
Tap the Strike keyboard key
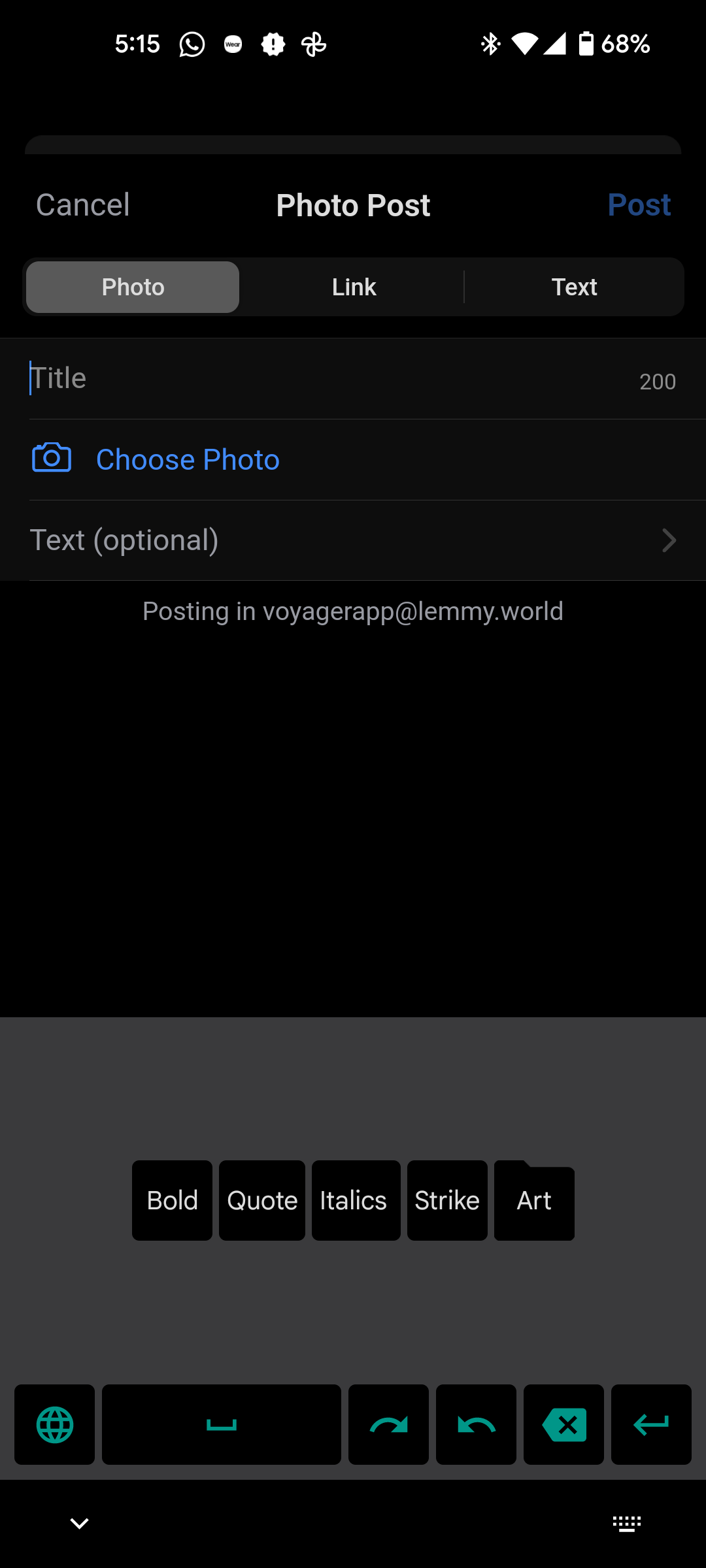coord(447,1200)
